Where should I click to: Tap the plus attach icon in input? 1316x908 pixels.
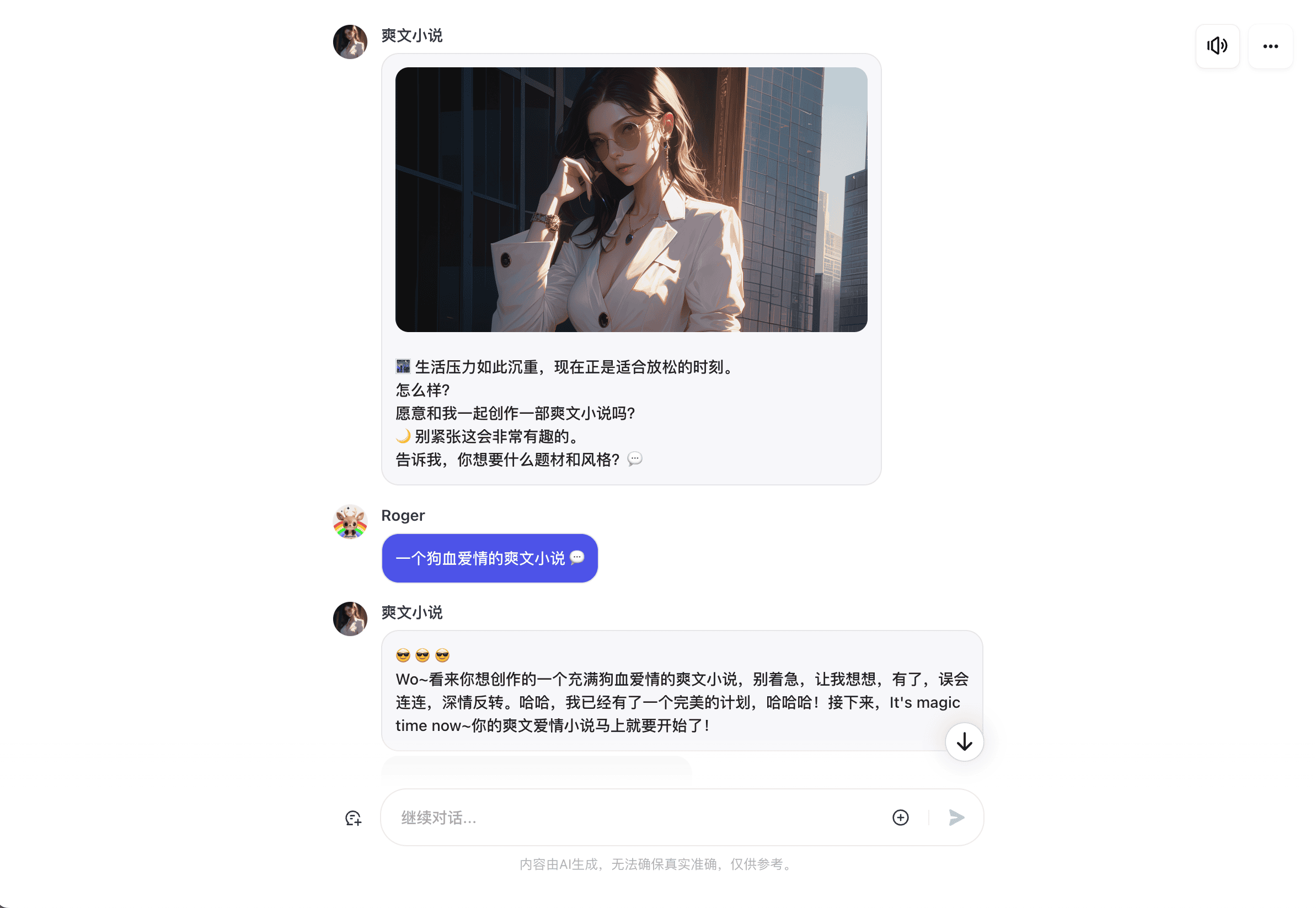coord(900,817)
